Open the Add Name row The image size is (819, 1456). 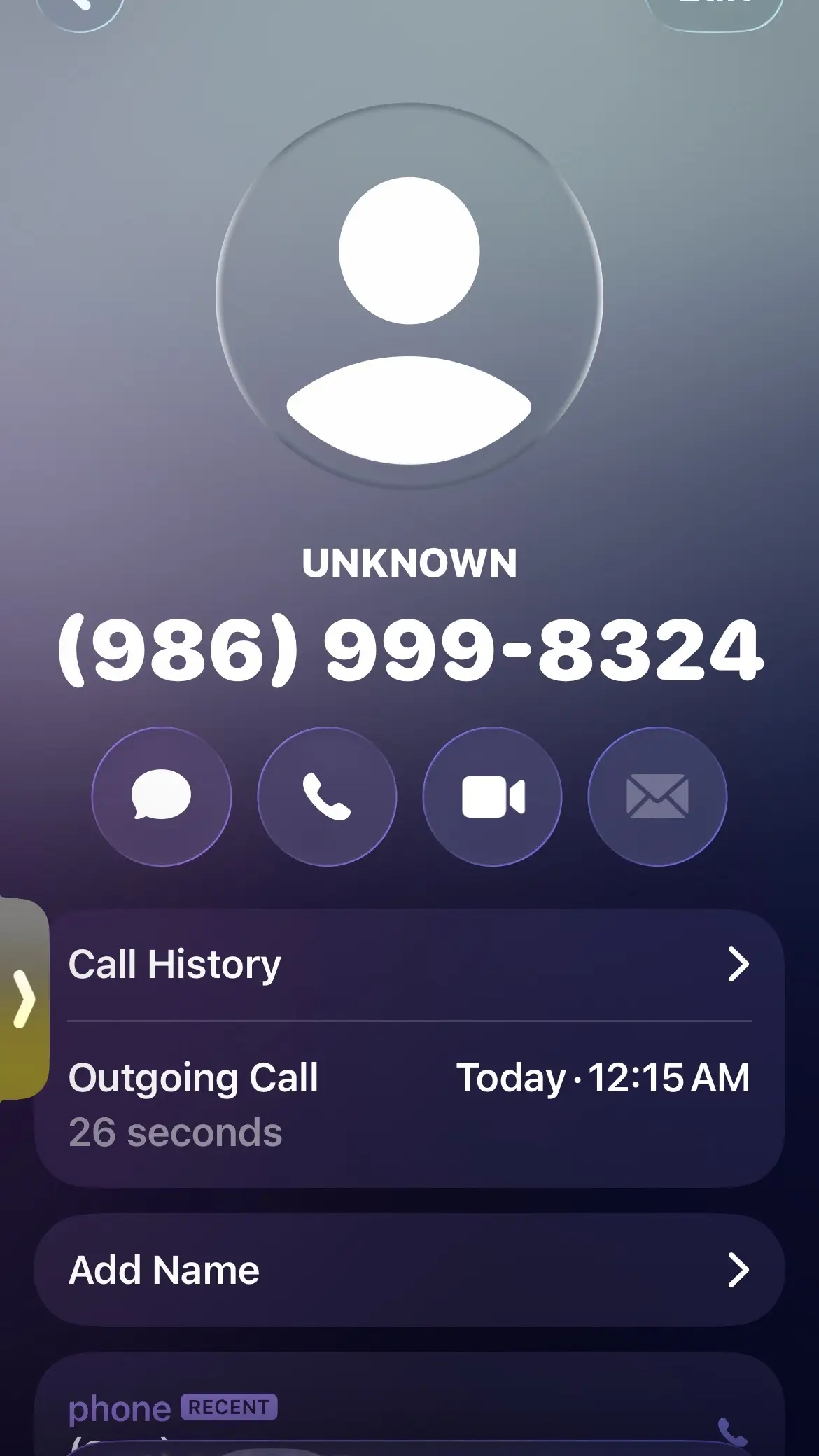409,1270
